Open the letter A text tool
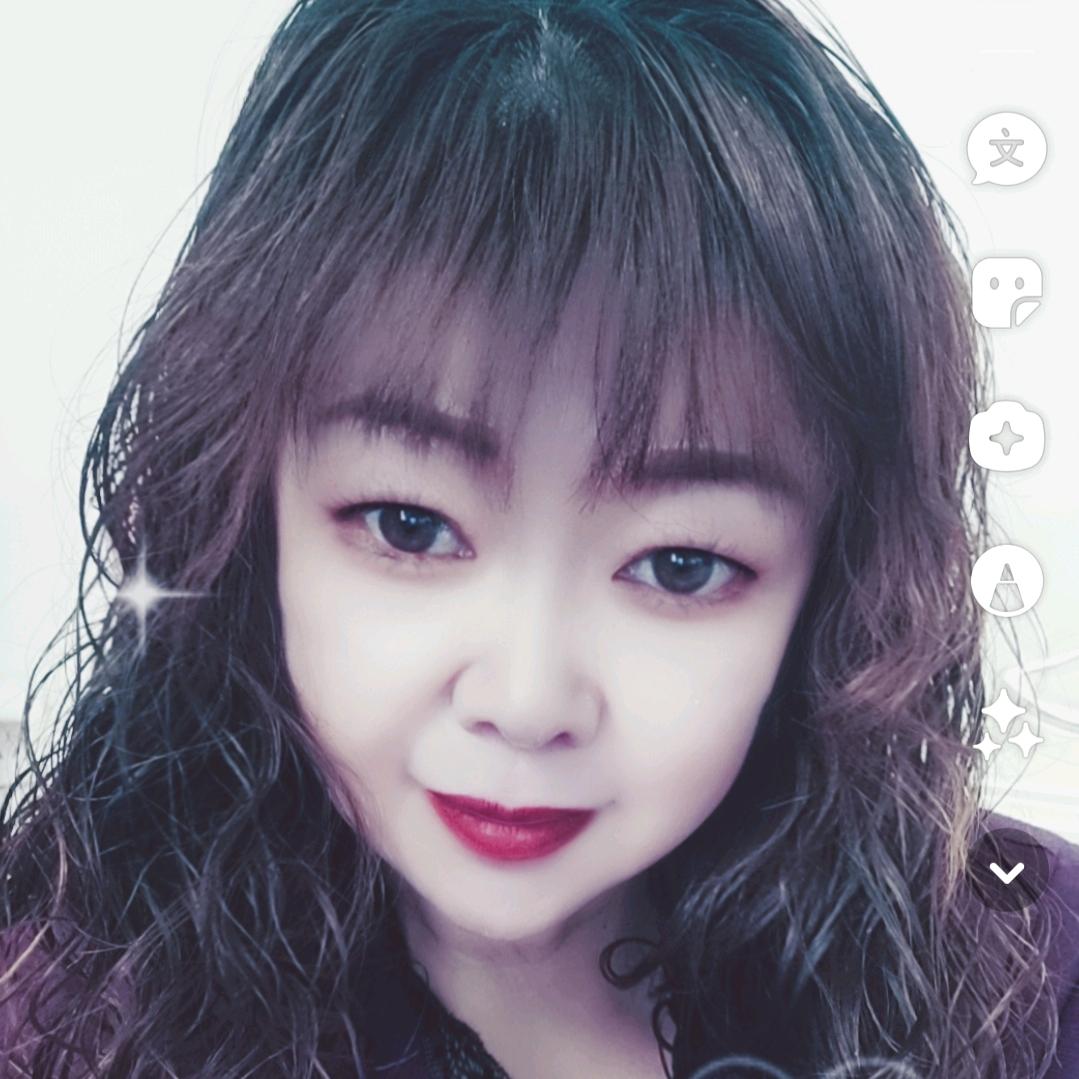The width and height of the screenshot is (1079, 1079). coord(1007,581)
